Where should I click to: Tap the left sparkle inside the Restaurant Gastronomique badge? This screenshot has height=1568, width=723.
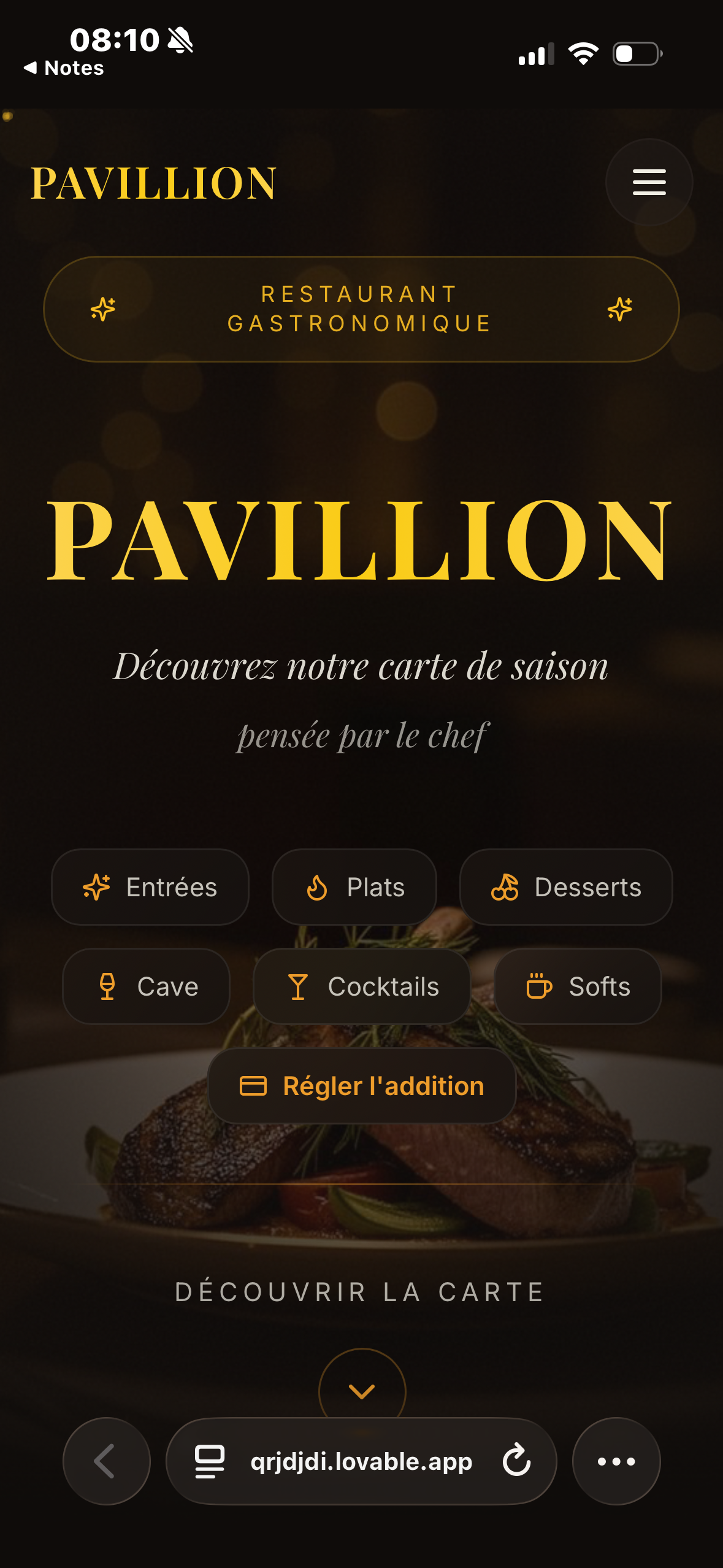point(102,309)
